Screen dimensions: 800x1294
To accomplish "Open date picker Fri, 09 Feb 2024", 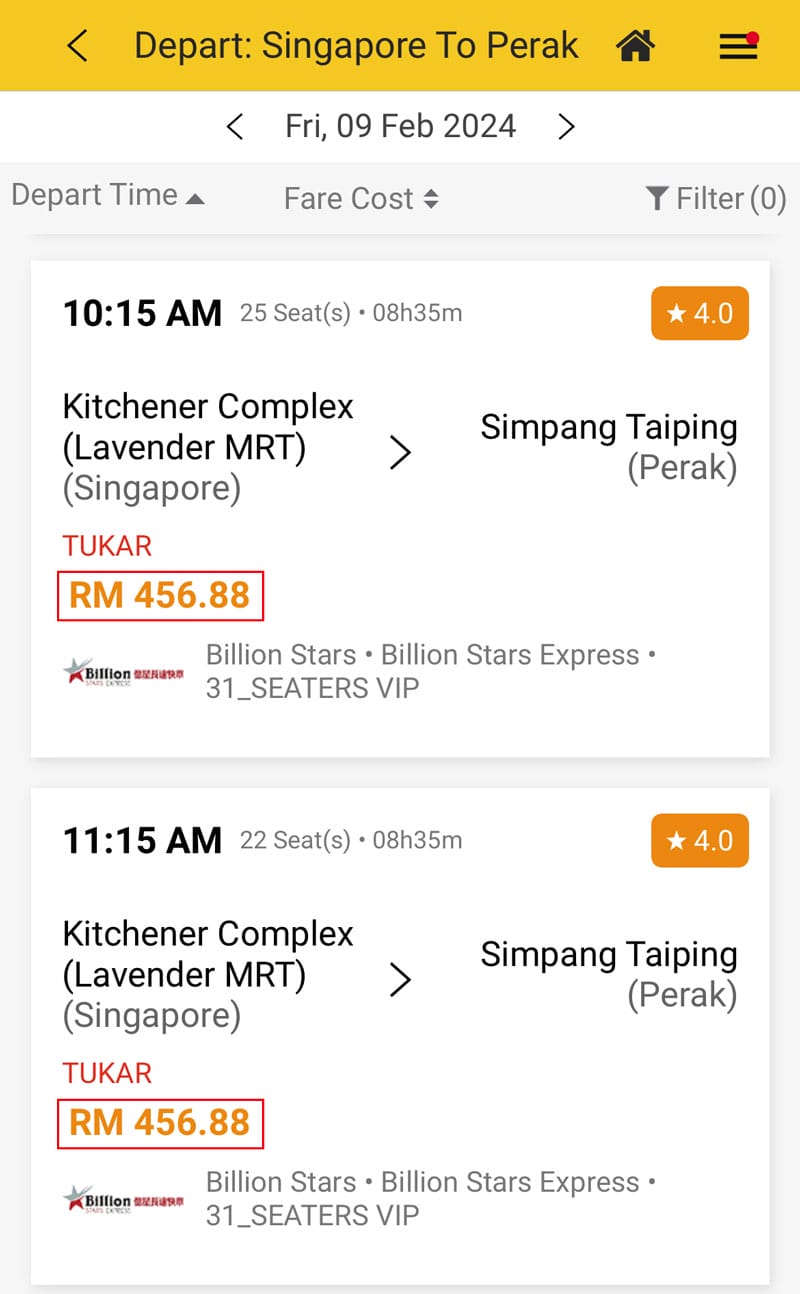I will tap(400, 126).
